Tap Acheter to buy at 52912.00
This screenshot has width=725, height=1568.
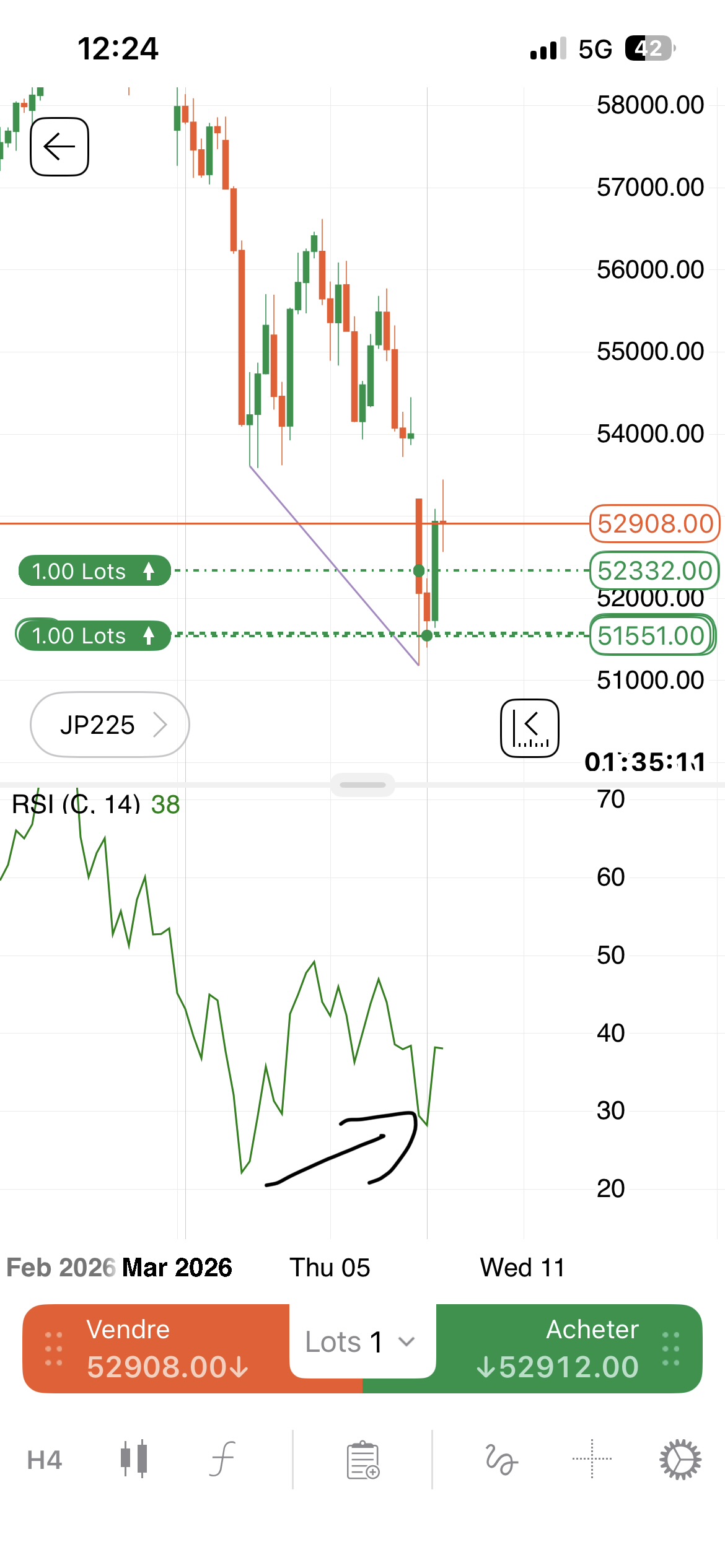pyautogui.click(x=569, y=1348)
